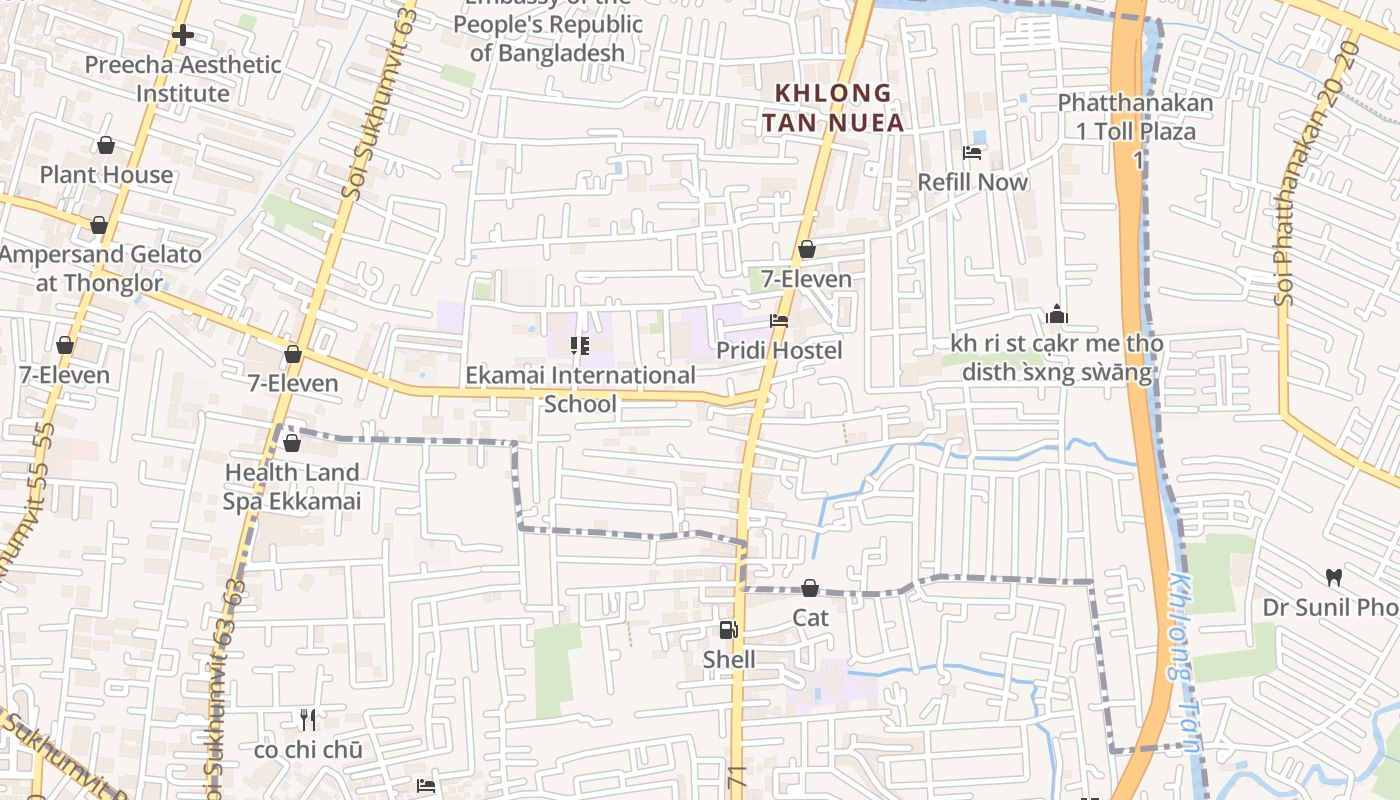Open the Dr Sunil dentist marker

[x=1333, y=577]
